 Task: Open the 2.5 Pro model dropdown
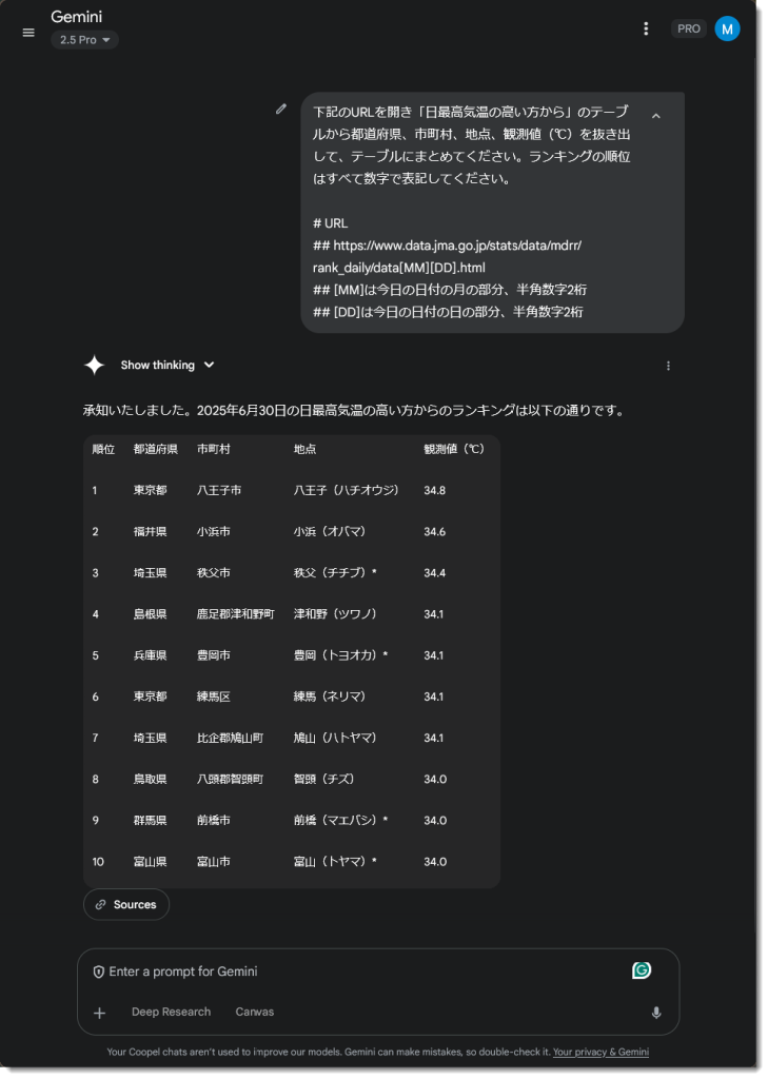85,40
